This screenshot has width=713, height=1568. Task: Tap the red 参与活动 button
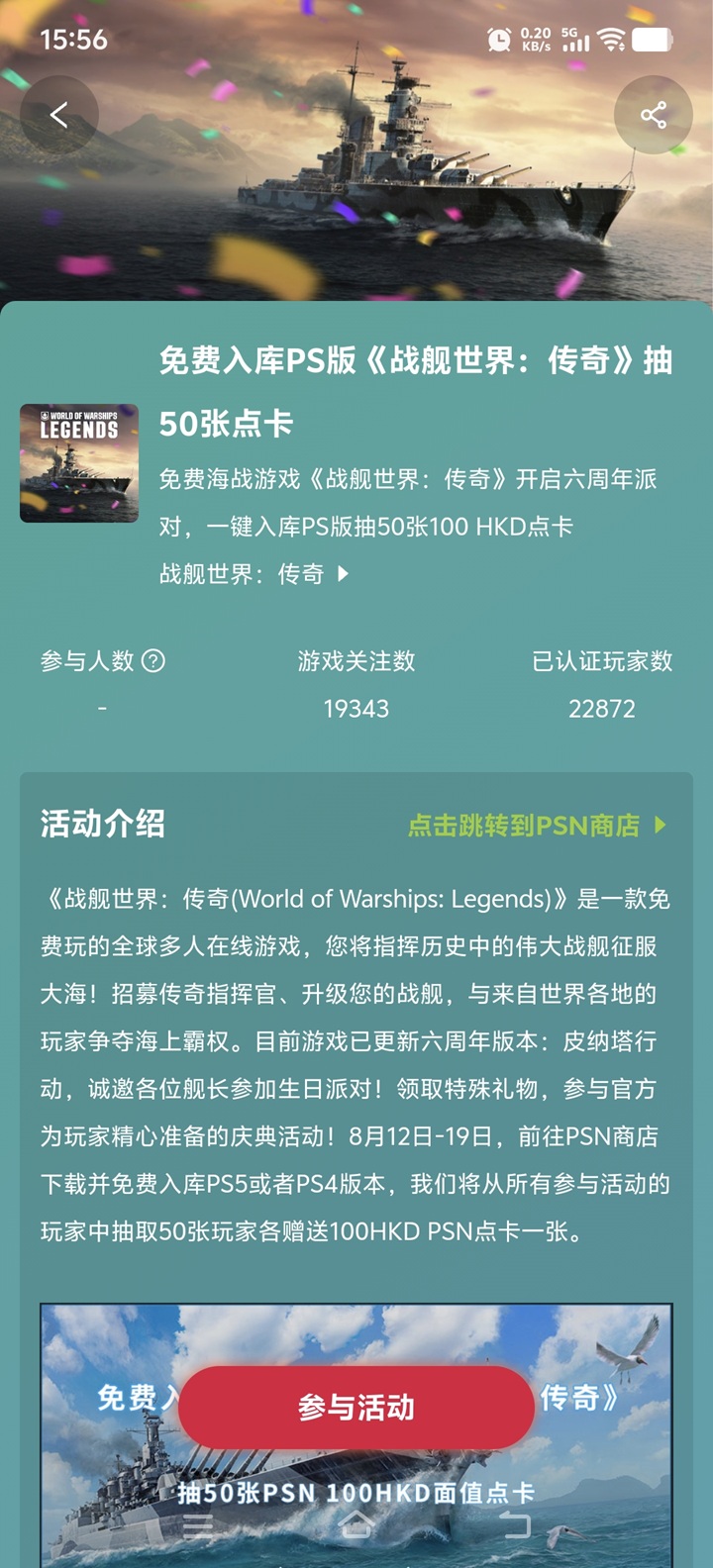(356, 1407)
